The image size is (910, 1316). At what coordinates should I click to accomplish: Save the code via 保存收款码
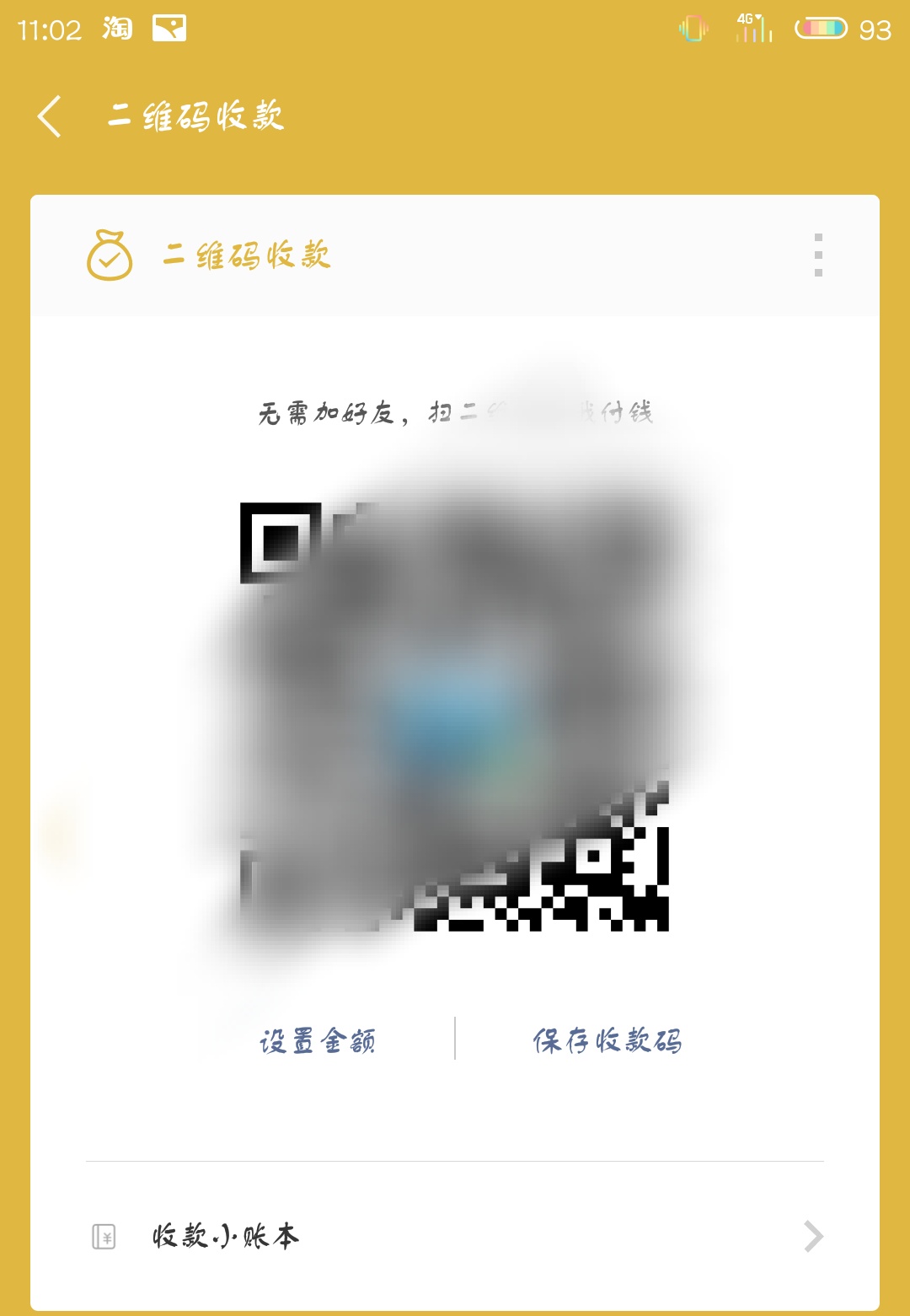pyautogui.click(x=607, y=1041)
